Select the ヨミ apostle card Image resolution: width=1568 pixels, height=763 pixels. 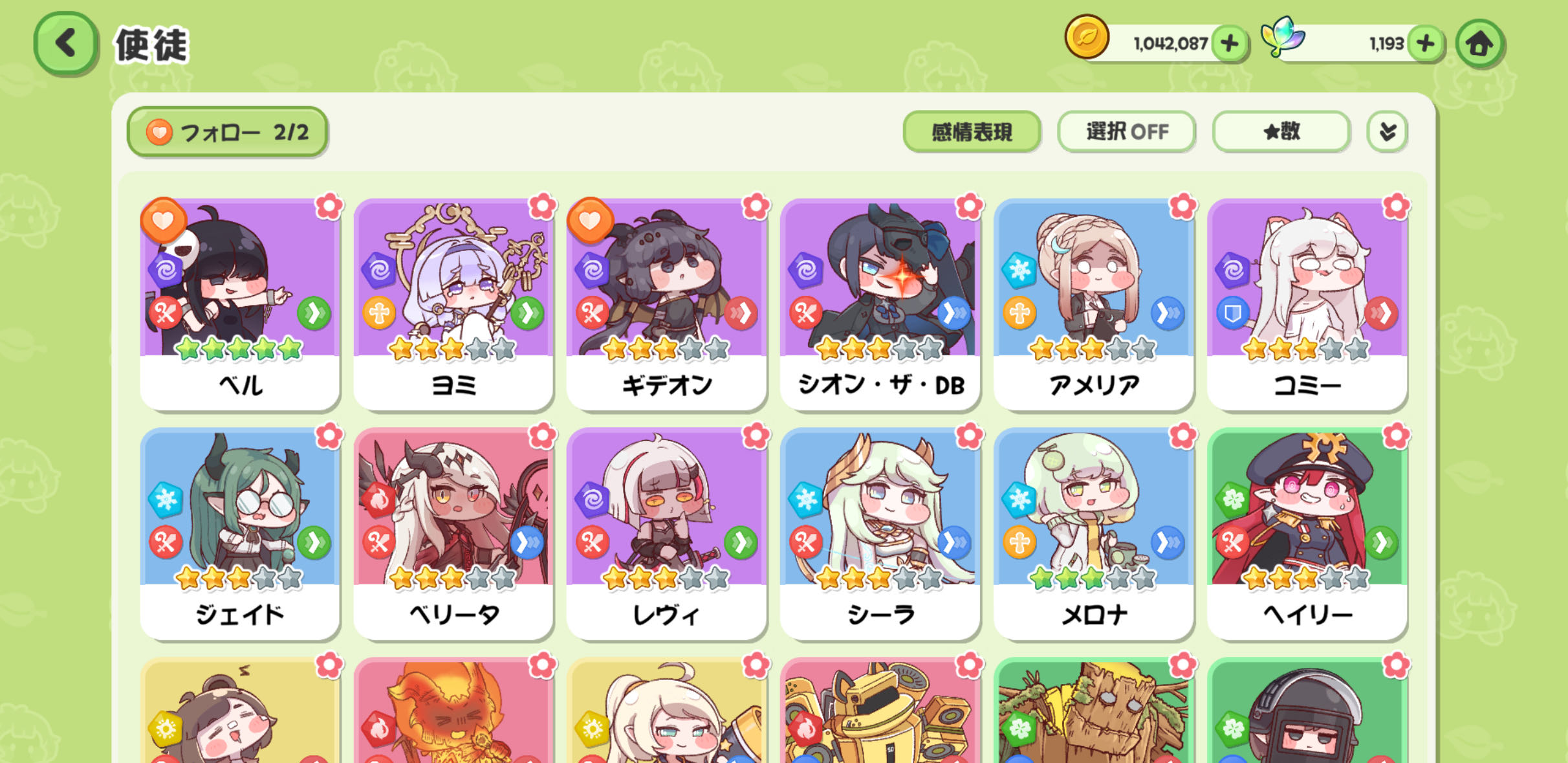pyautogui.click(x=453, y=304)
